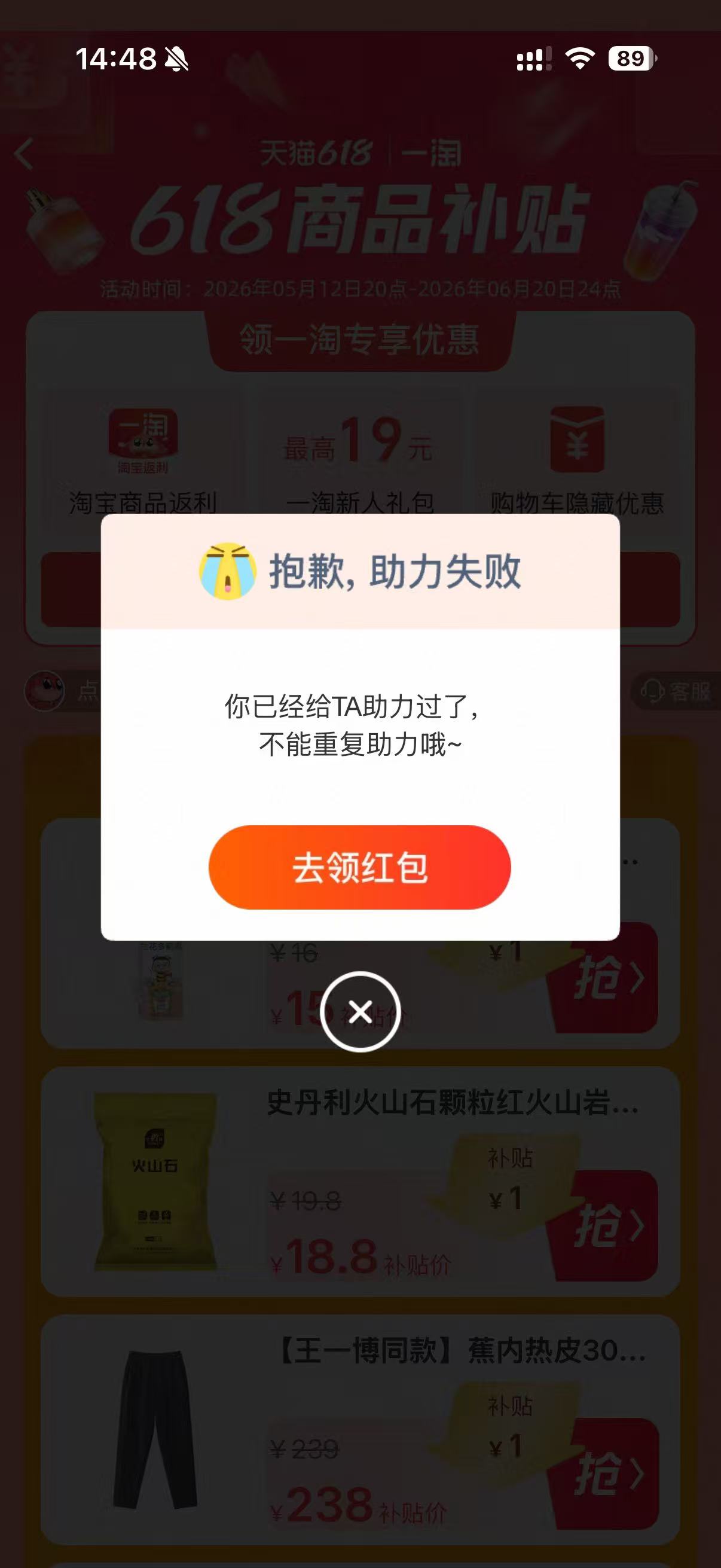Tap the 去领红包 button

click(x=359, y=867)
